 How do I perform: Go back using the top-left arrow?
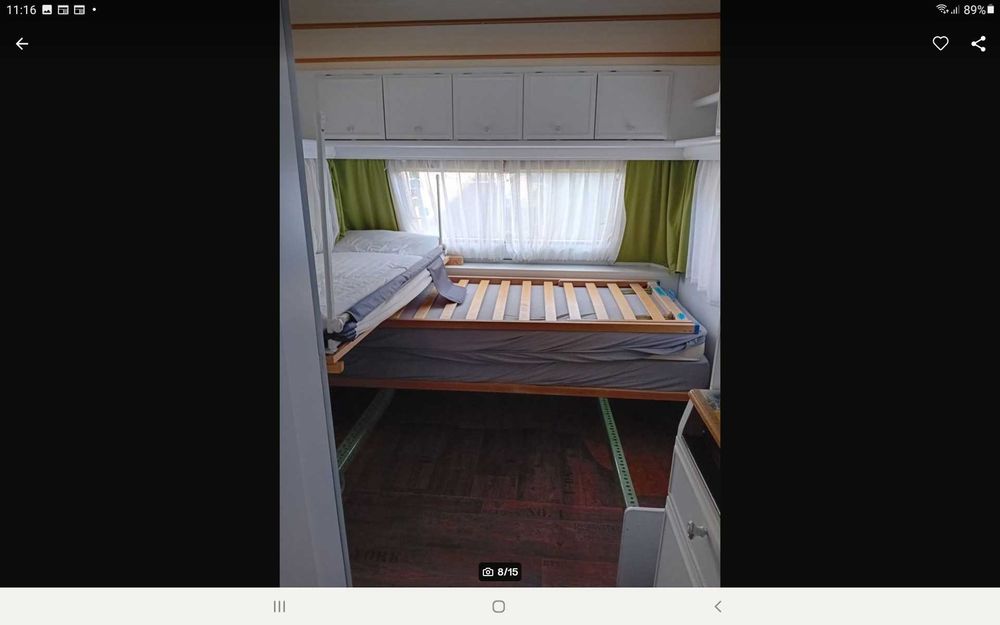point(22,44)
